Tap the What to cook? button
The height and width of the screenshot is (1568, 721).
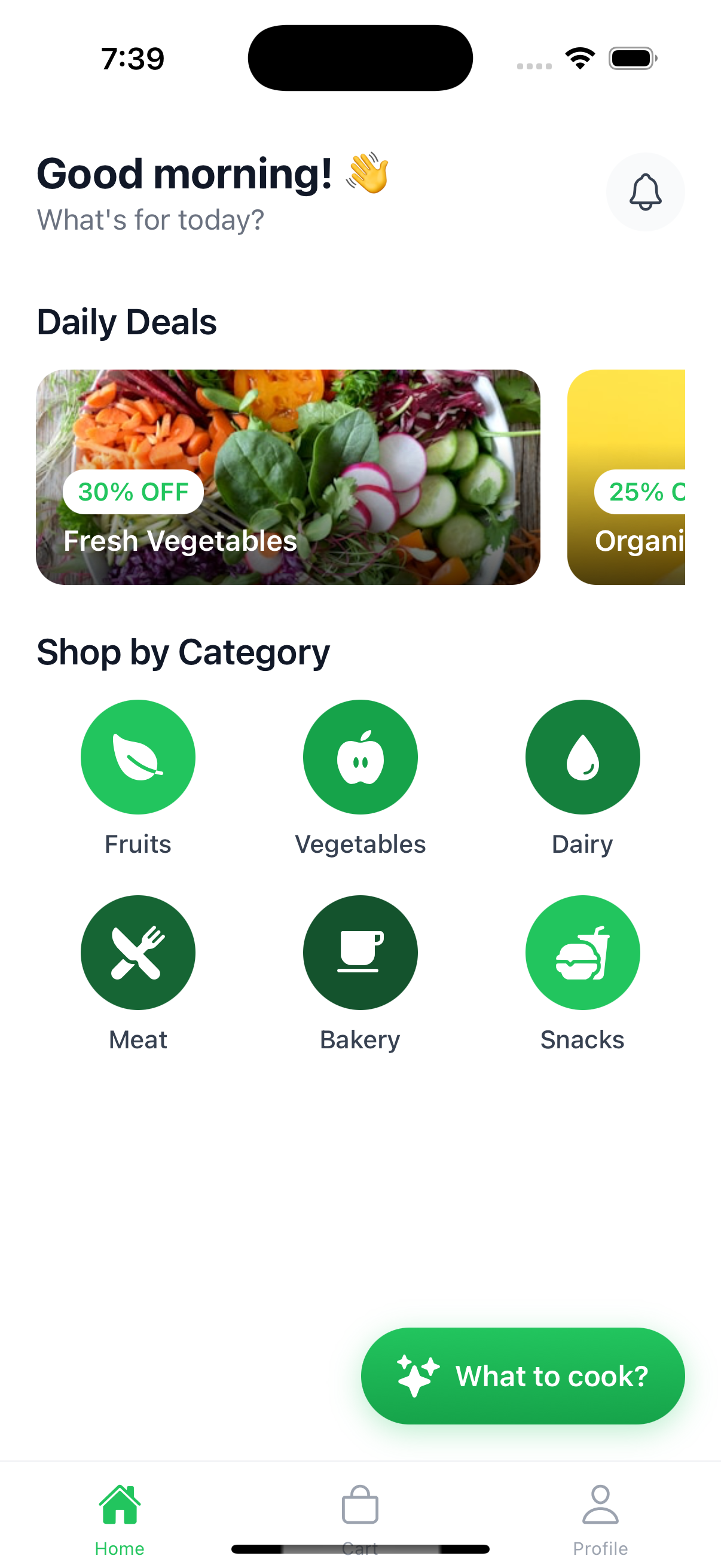[x=523, y=1375]
